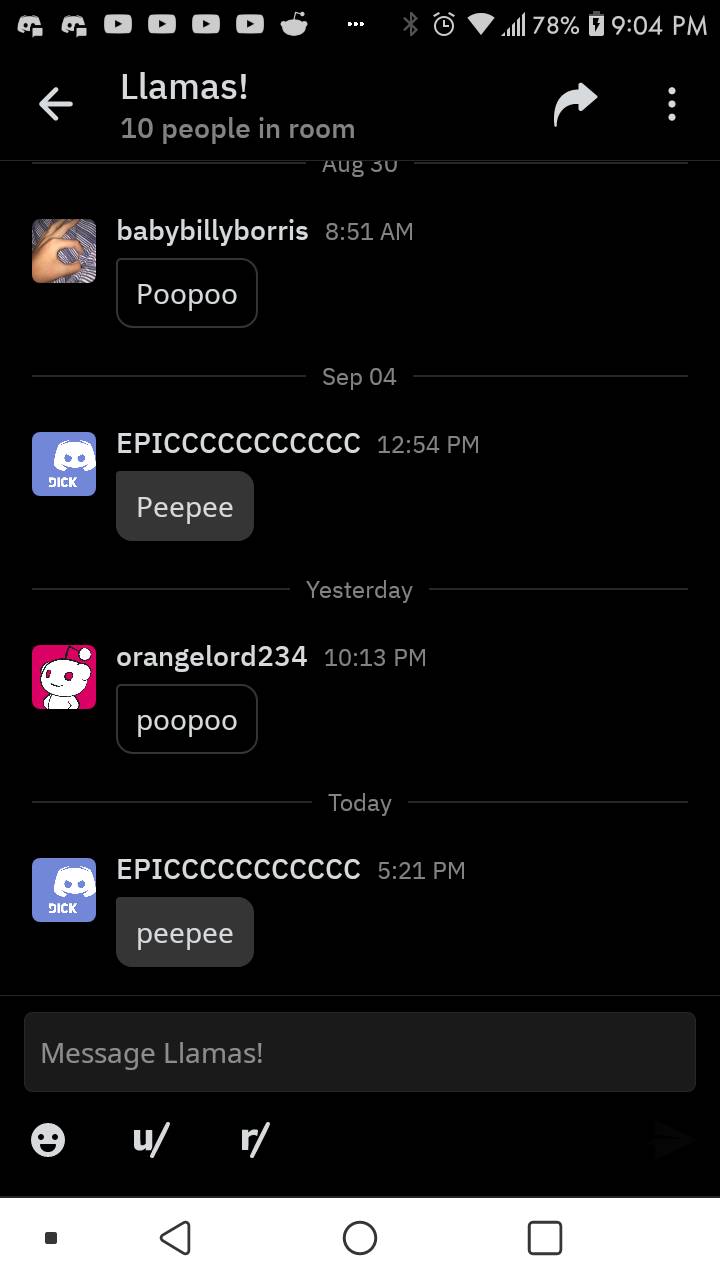Tap the Message Llamas! text field
Viewport: 720px width, 1280px height.
point(360,1052)
